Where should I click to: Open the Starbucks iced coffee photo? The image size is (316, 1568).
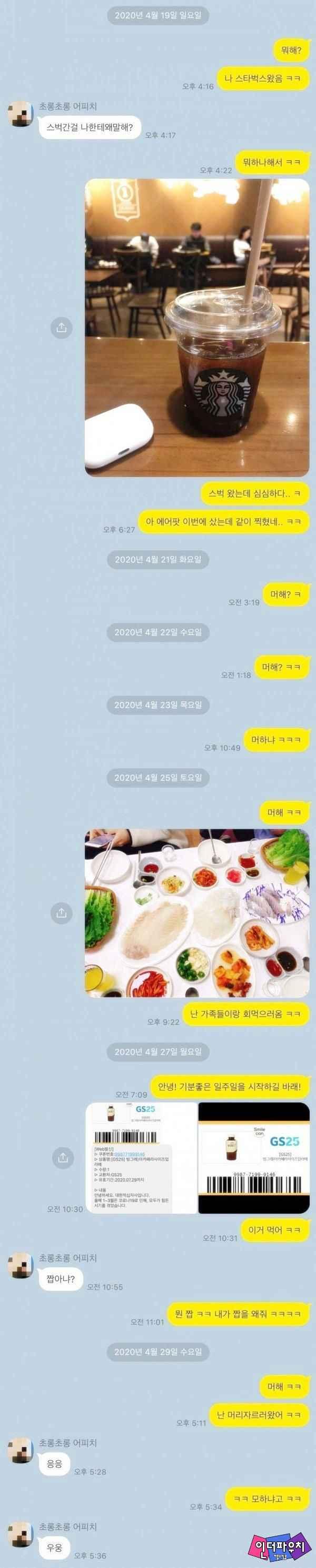point(196,328)
